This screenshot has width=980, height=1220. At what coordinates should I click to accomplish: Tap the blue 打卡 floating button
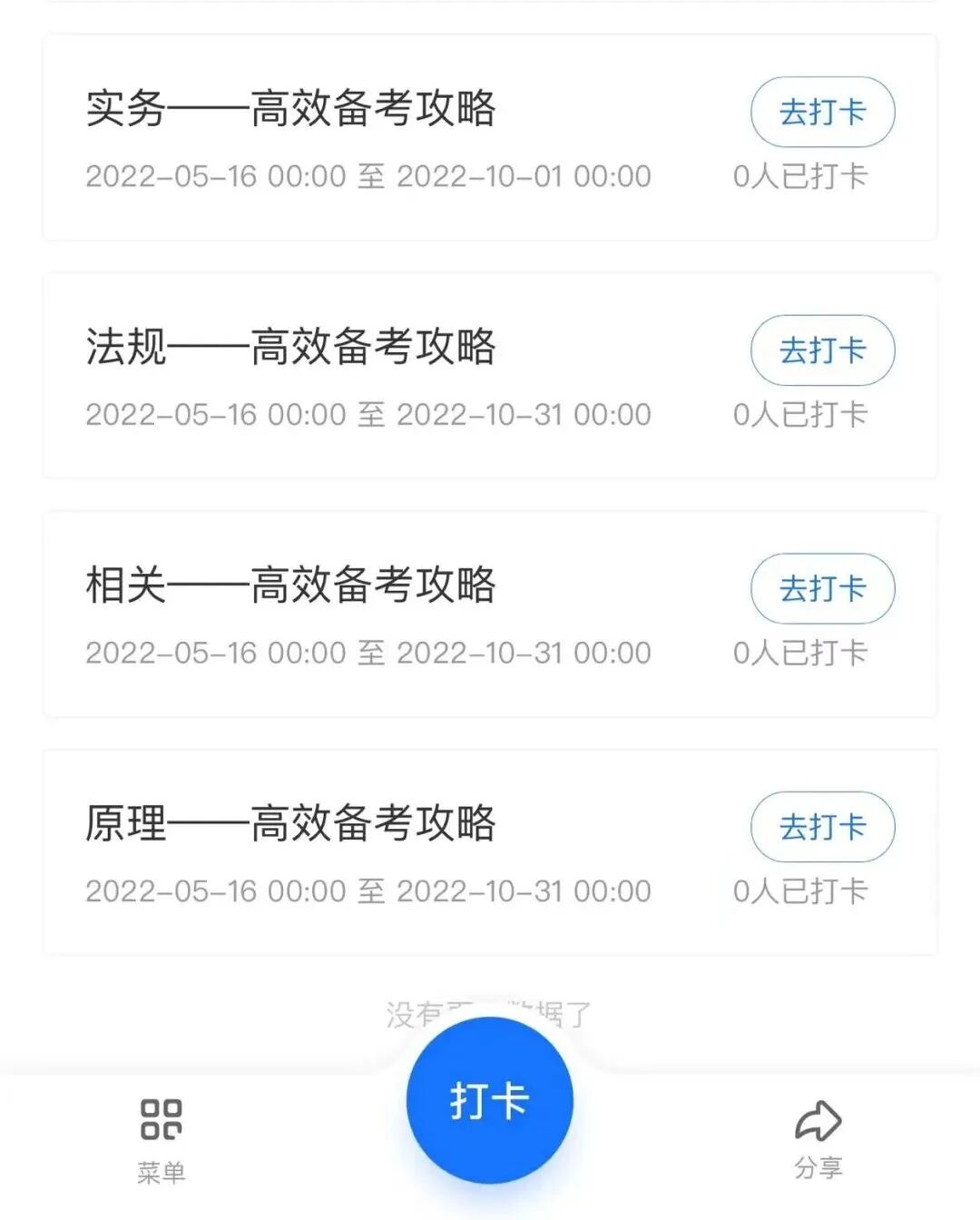pos(489,1100)
